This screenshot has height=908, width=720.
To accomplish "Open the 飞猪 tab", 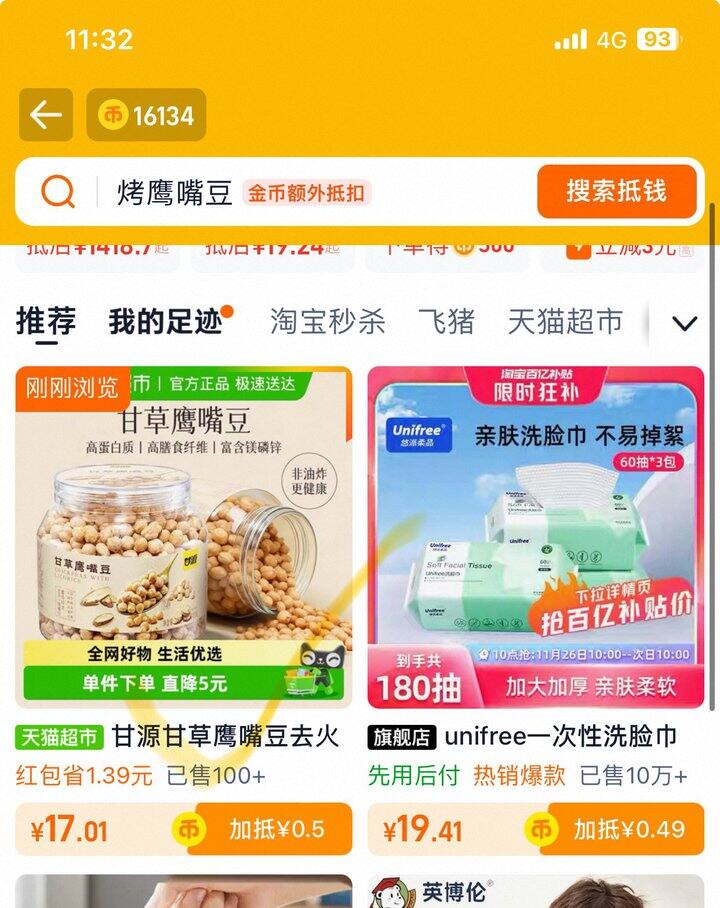I will [x=446, y=322].
